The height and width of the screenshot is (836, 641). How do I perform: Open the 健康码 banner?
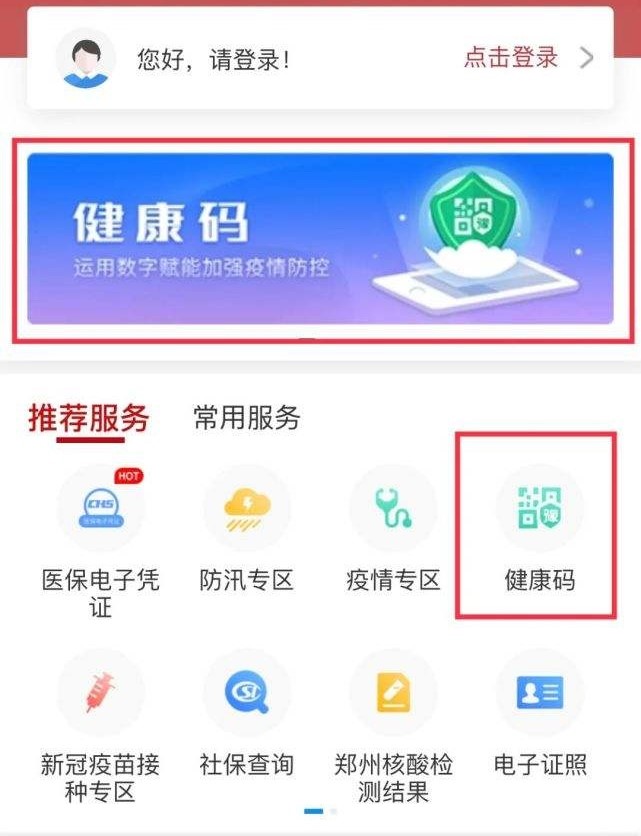[320, 238]
